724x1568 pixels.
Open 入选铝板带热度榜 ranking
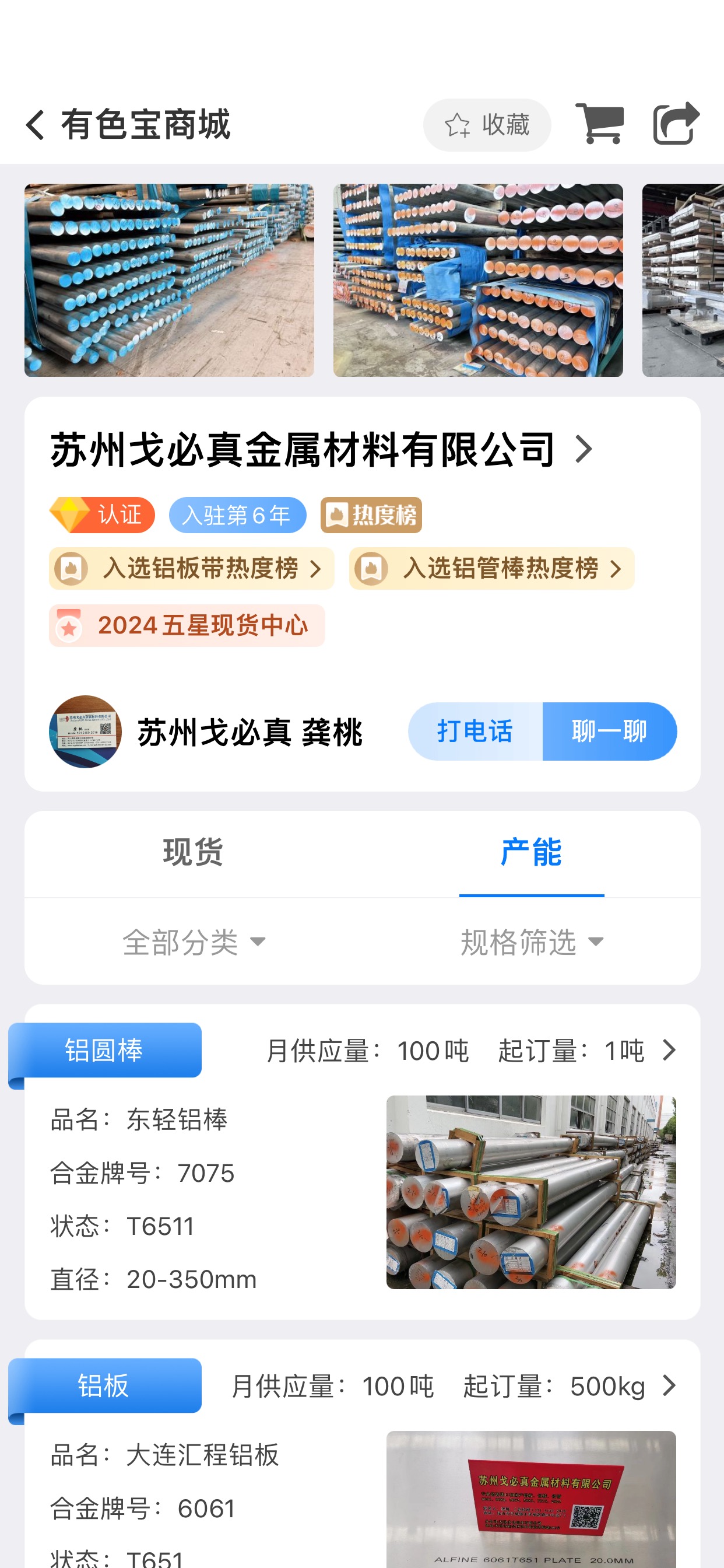(192, 569)
